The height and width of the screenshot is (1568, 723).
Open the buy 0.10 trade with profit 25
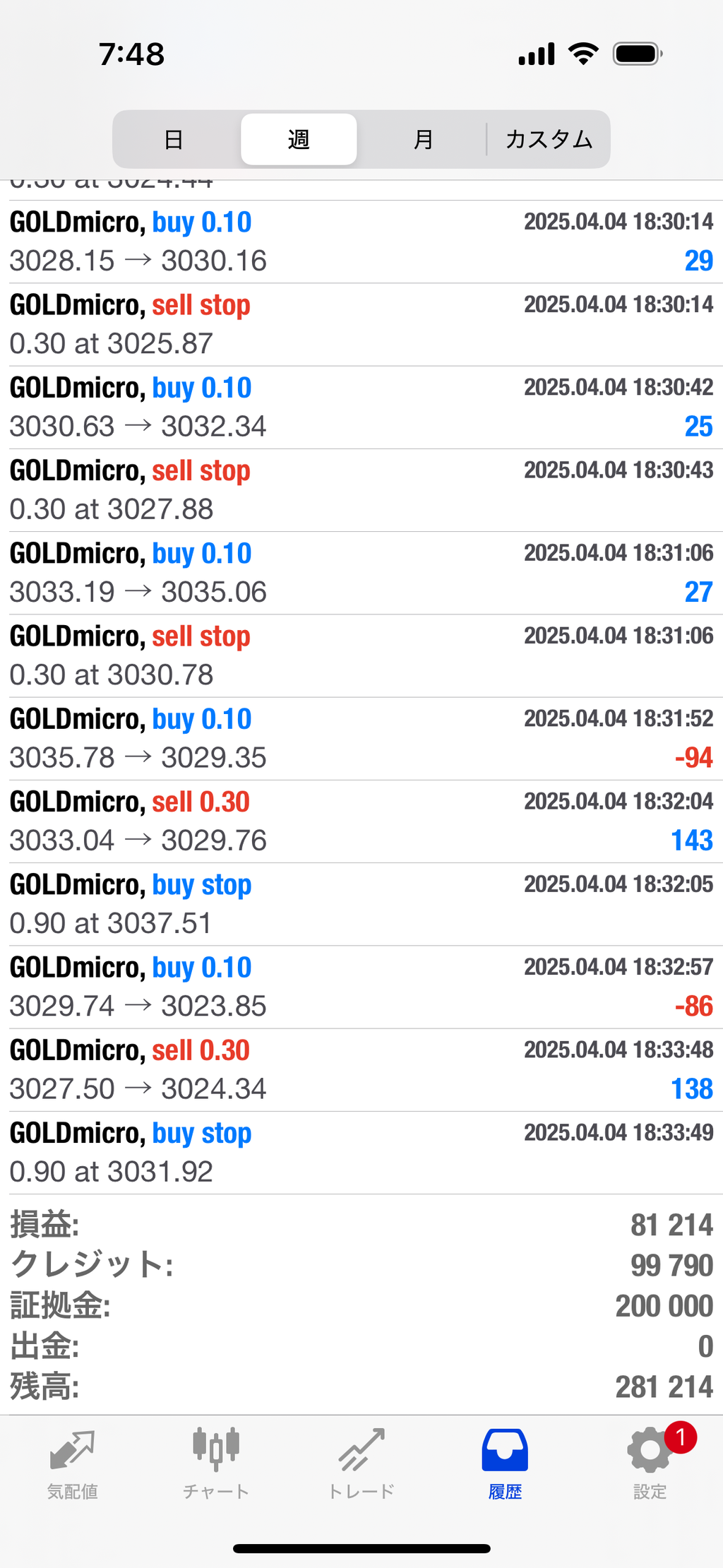click(x=361, y=407)
